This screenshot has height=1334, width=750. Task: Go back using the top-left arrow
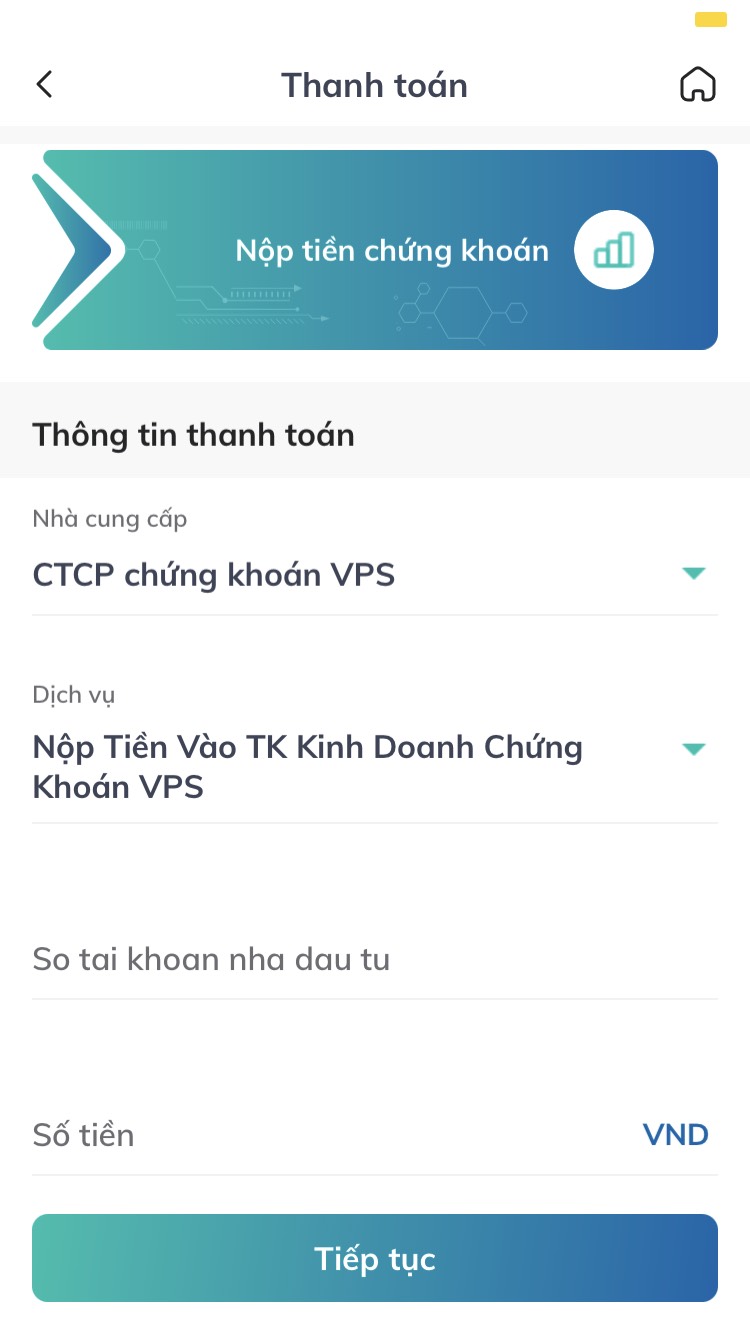44,84
